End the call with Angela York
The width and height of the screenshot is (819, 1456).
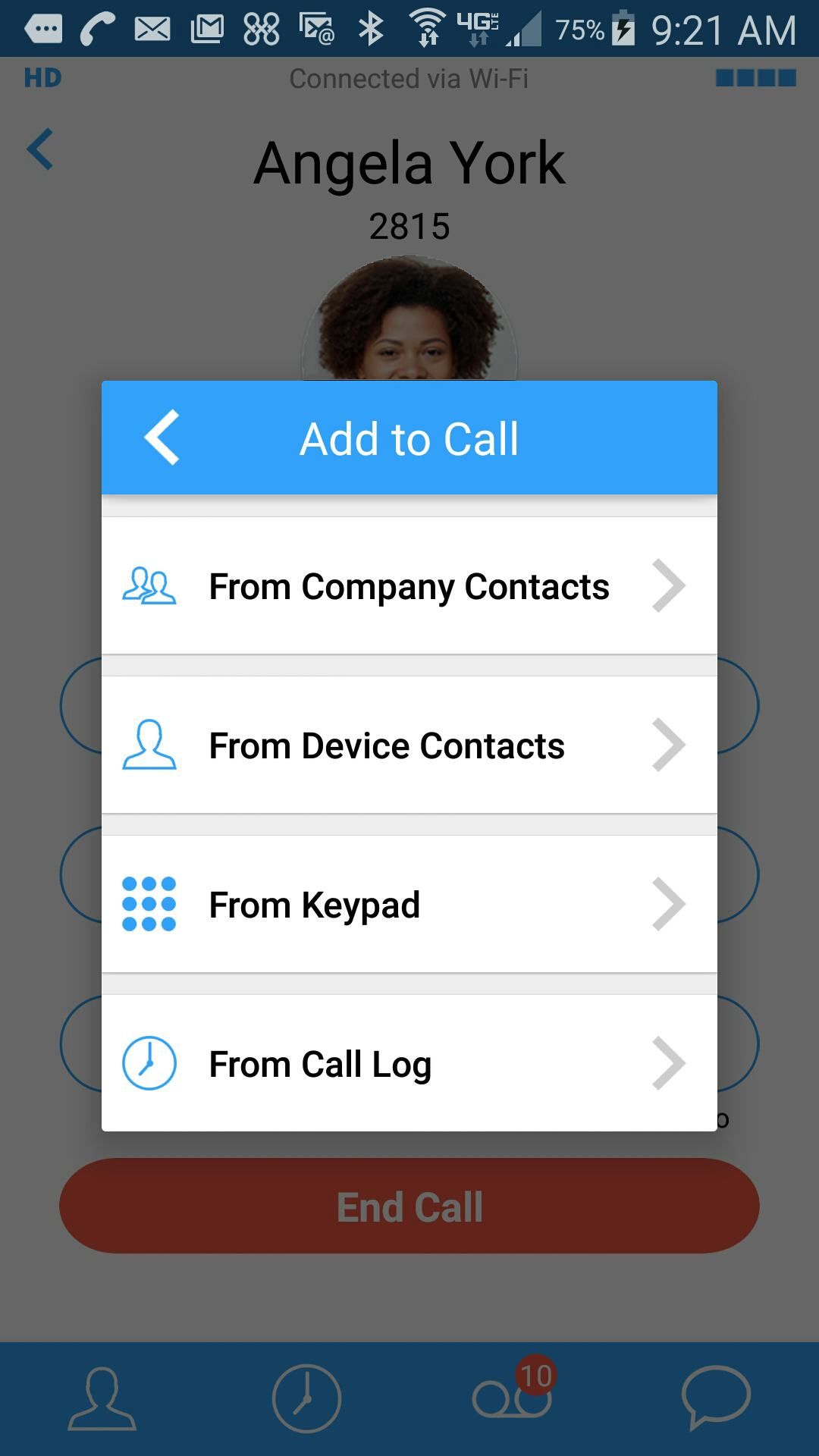coord(409,1207)
